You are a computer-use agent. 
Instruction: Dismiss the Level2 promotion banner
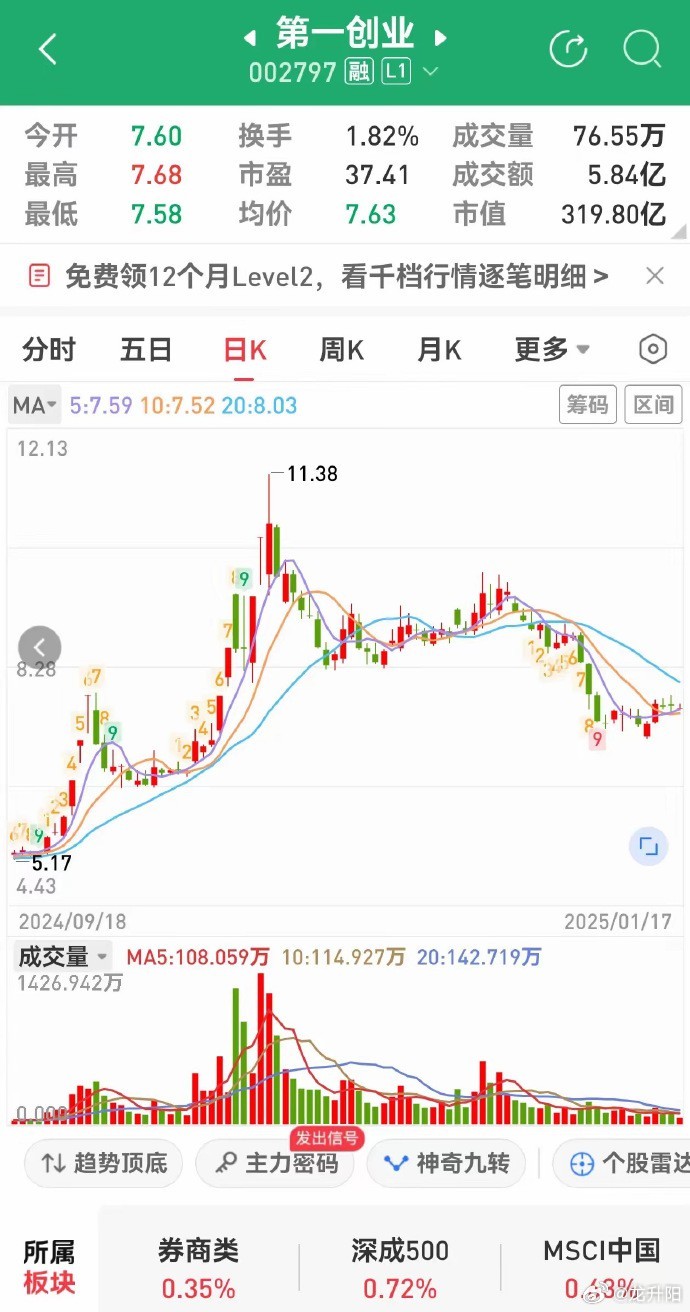(655, 276)
